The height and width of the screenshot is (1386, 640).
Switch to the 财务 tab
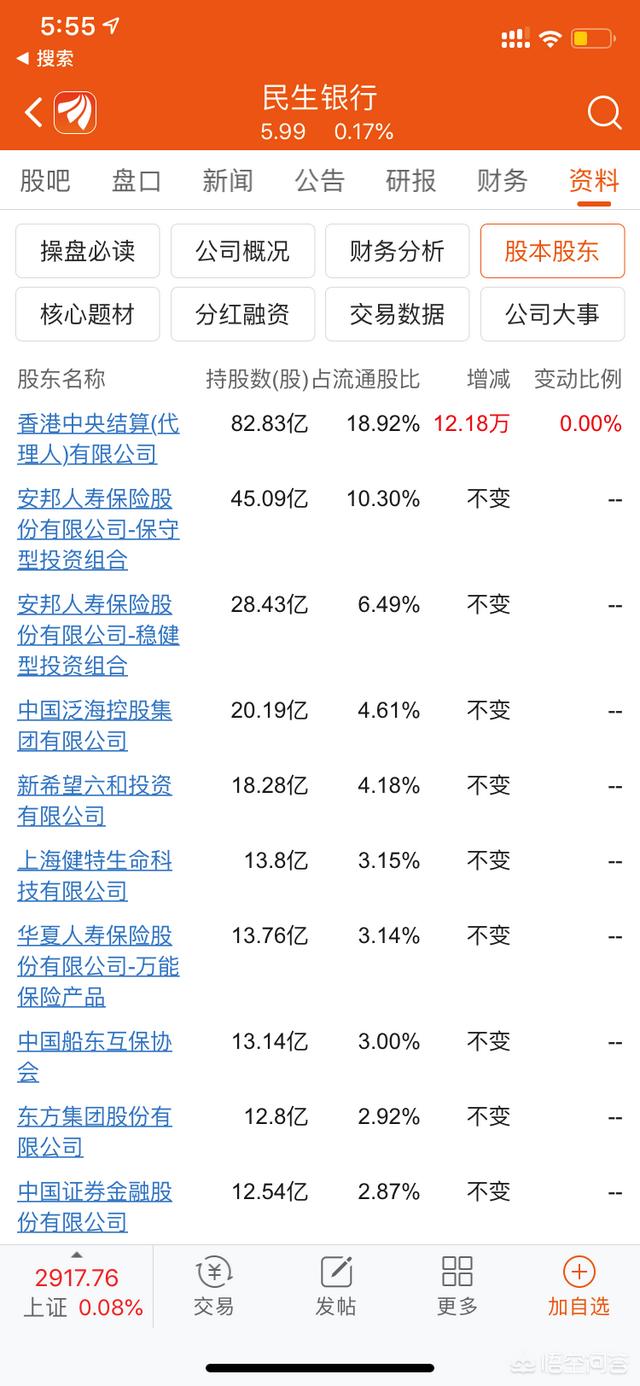[x=502, y=181]
